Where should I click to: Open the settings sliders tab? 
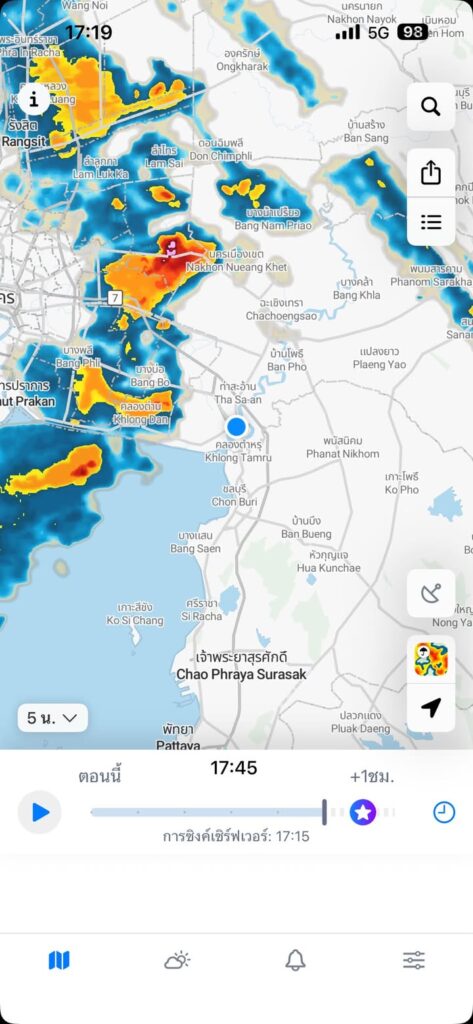[x=414, y=960]
